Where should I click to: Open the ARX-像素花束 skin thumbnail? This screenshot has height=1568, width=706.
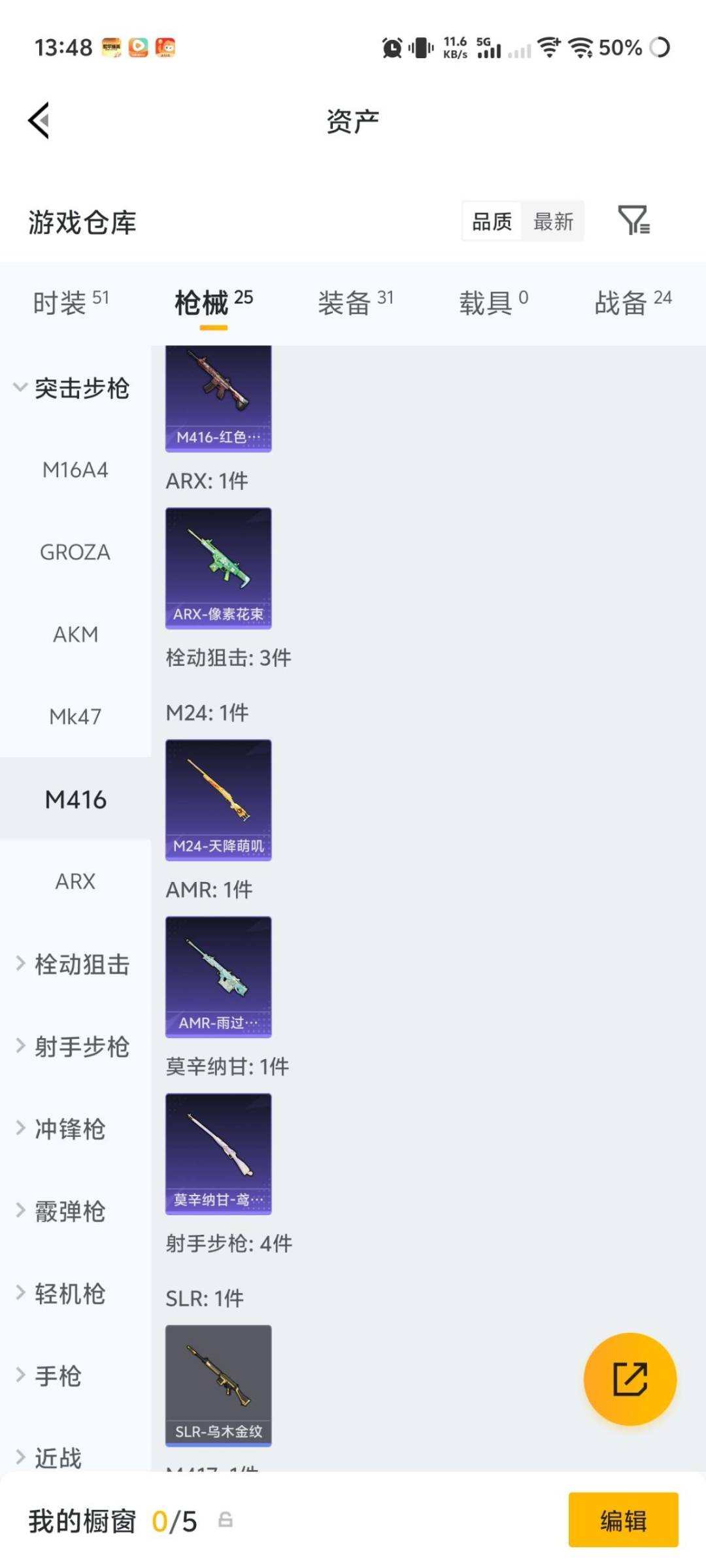coord(218,567)
